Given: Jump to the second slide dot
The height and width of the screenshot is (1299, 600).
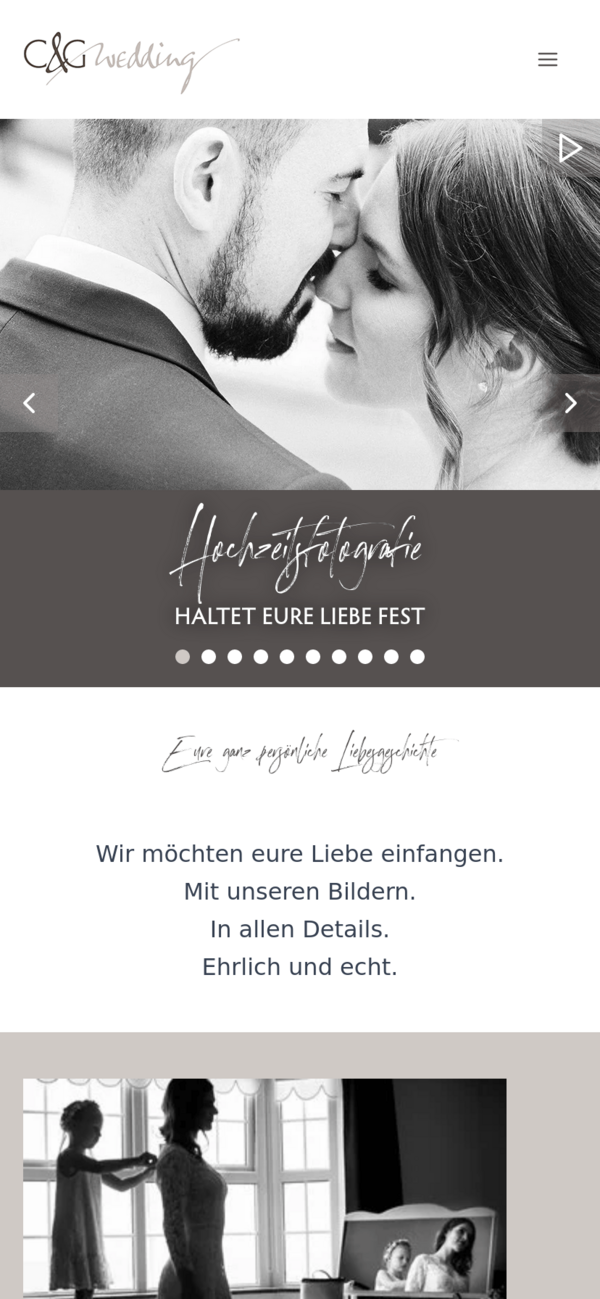Looking at the screenshot, I should click(x=208, y=657).
